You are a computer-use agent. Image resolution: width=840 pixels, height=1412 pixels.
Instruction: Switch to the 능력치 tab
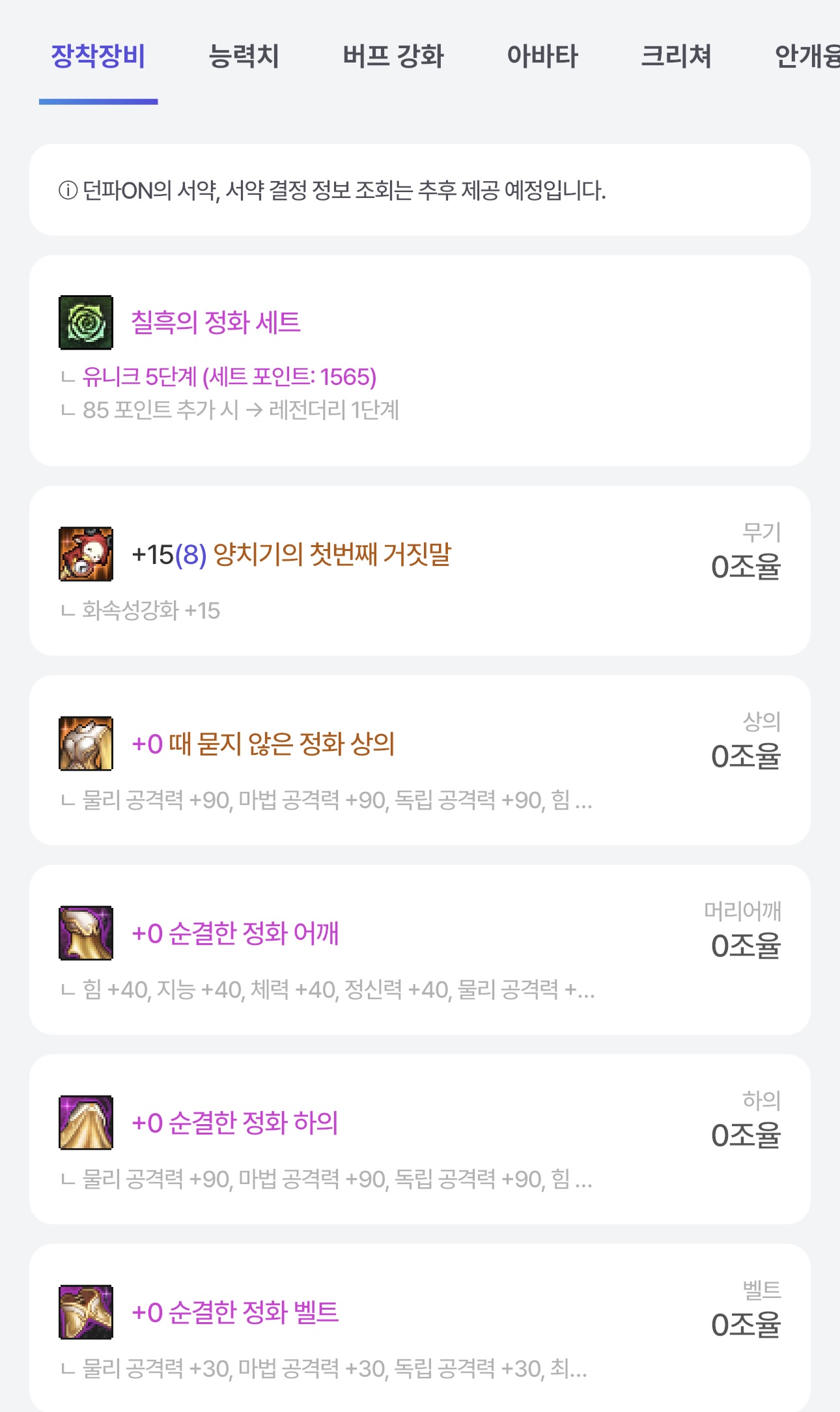[244, 57]
